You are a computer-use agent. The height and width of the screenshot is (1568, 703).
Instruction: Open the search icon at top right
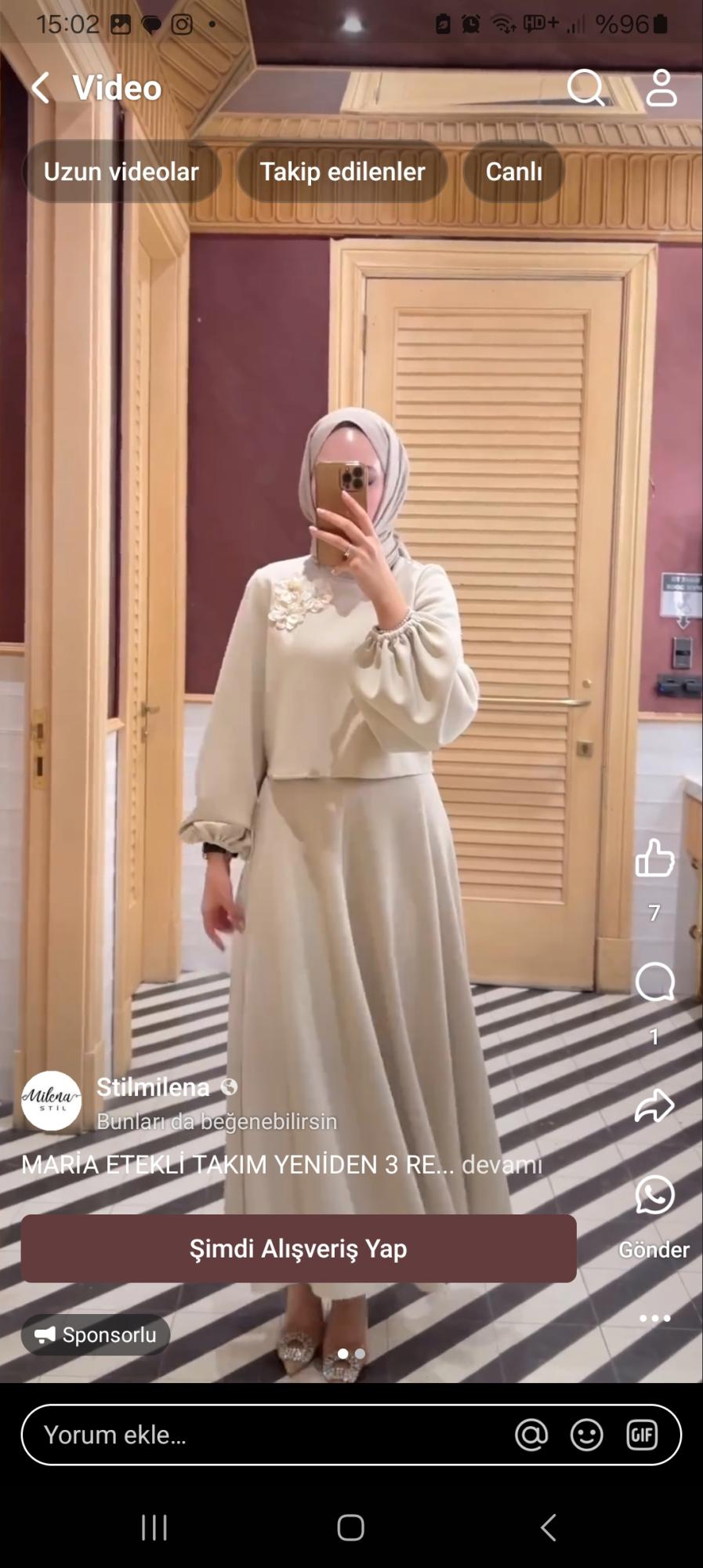click(584, 89)
